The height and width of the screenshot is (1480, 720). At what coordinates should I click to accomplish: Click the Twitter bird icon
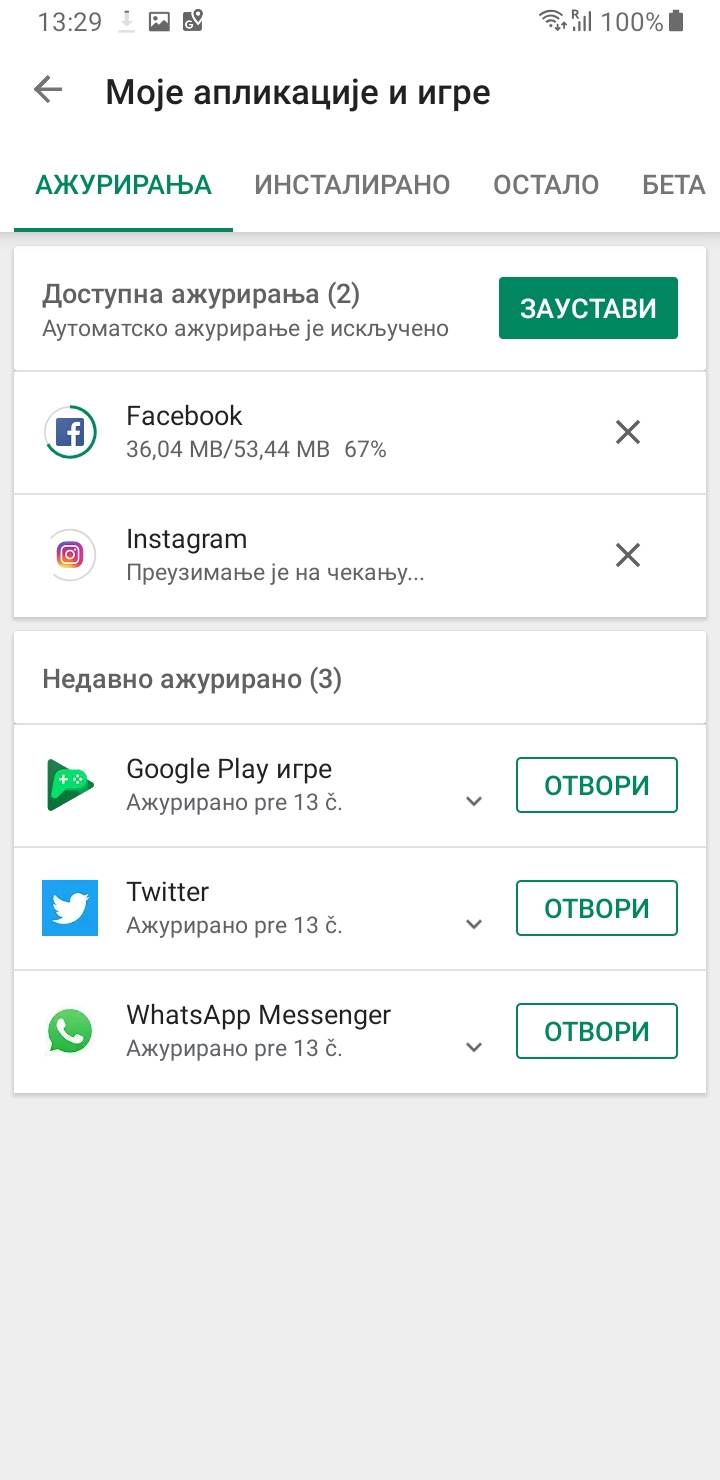pyautogui.click(x=70, y=908)
